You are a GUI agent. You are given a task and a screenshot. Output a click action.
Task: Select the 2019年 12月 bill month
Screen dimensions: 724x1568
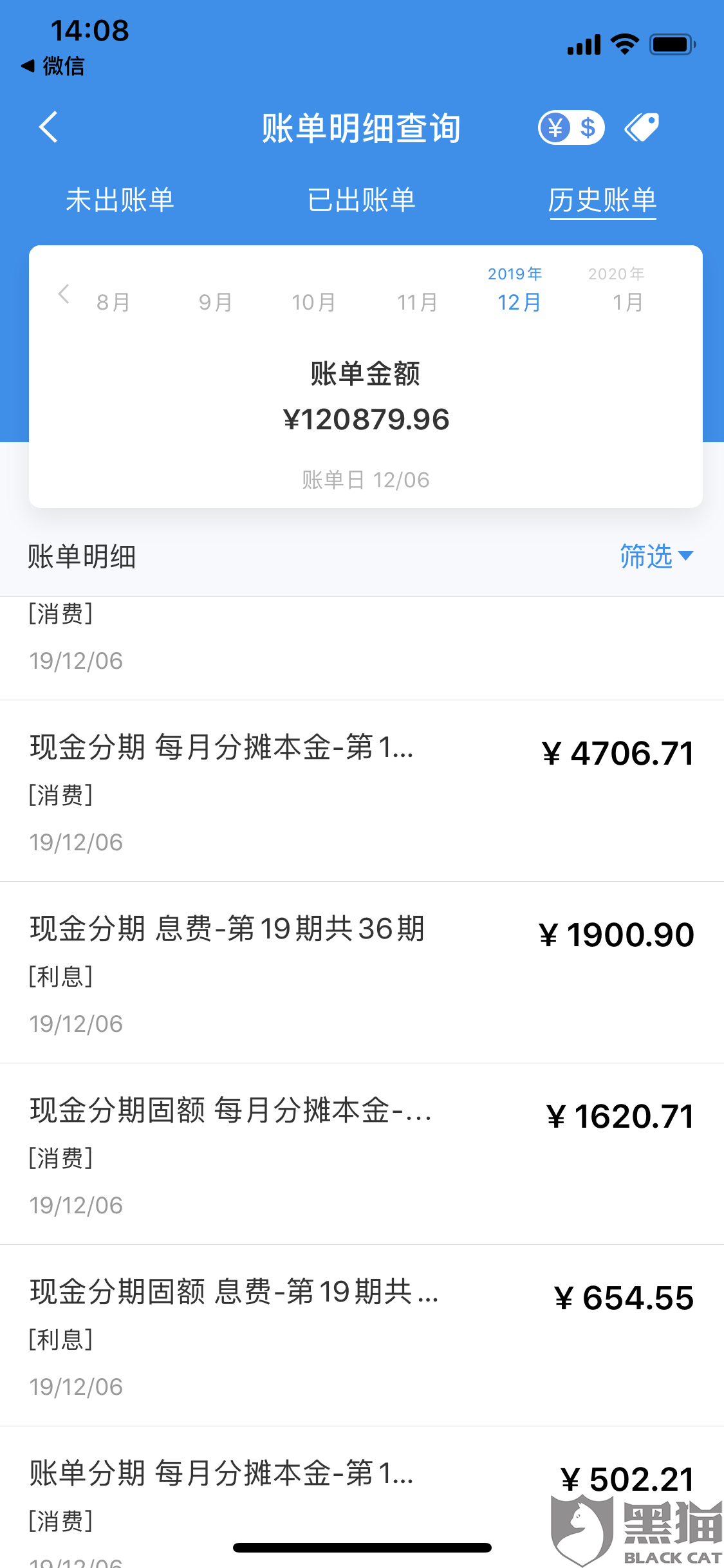pyautogui.click(x=519, y=293)
